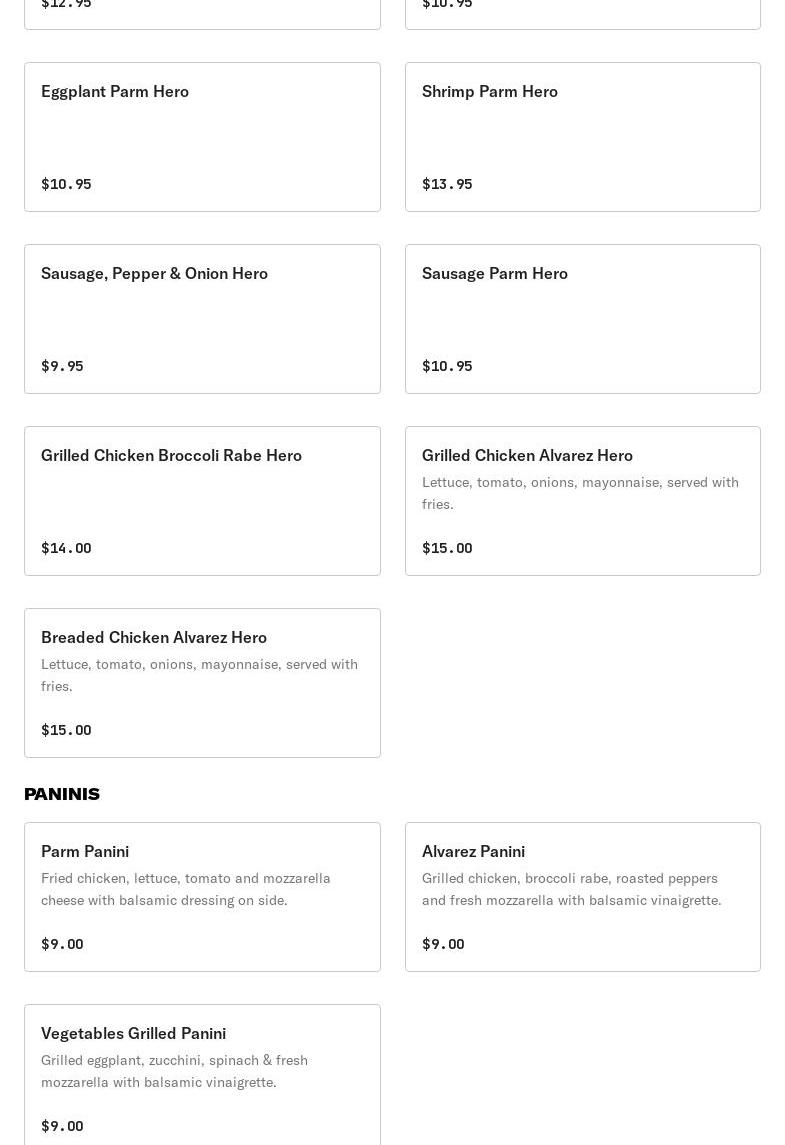Select the Alvarez Panini card
The width and height of the screenshot is (785, 1145).
pos(582,897)
